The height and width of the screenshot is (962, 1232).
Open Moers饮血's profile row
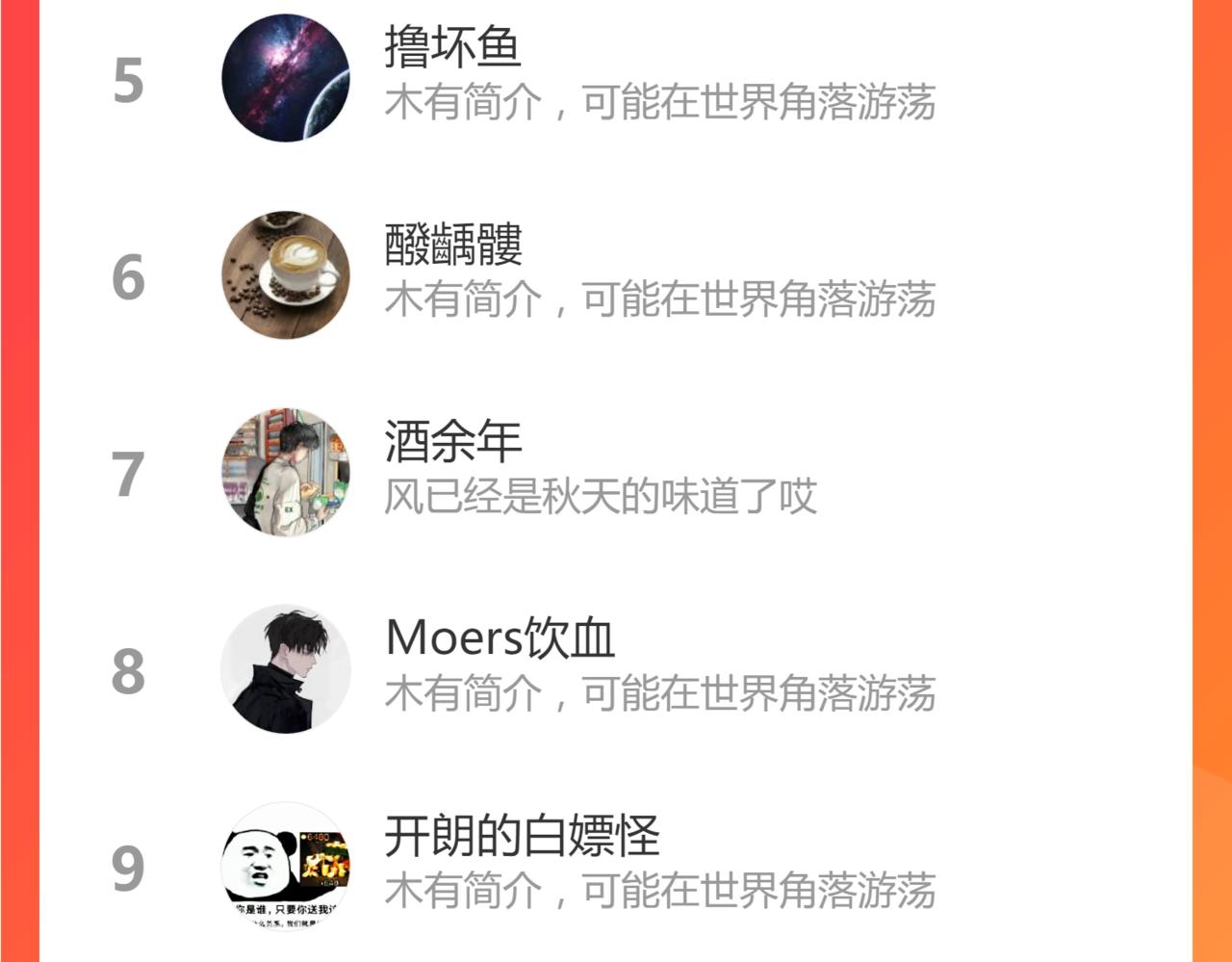(x=616, y=669)
